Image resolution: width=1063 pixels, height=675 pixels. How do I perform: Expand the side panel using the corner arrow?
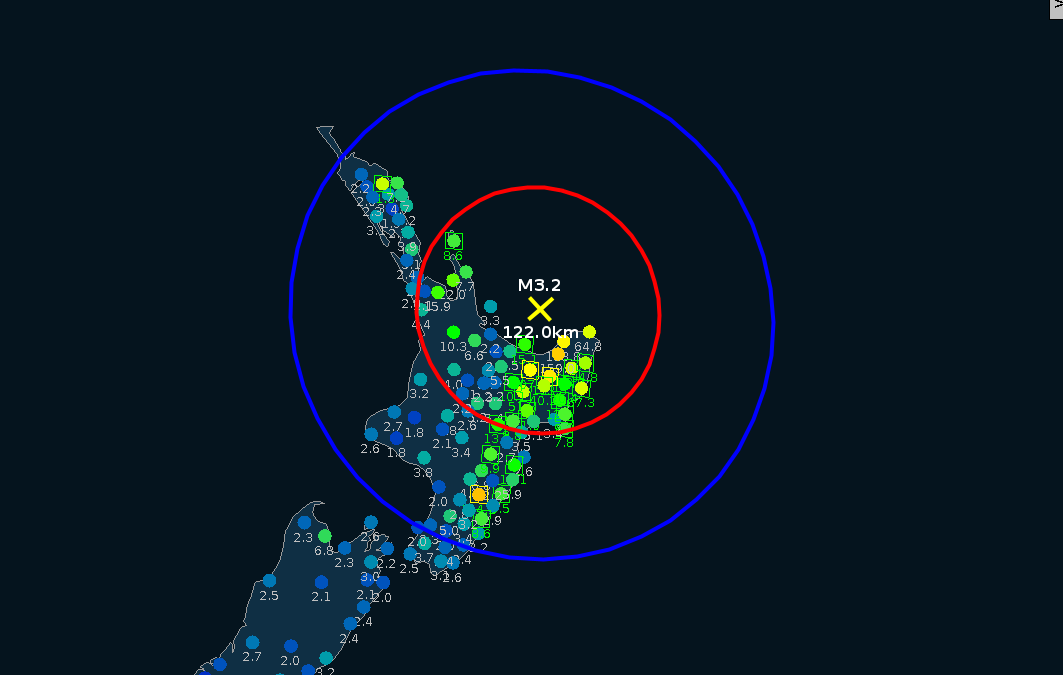click(x=1056, y=6)
